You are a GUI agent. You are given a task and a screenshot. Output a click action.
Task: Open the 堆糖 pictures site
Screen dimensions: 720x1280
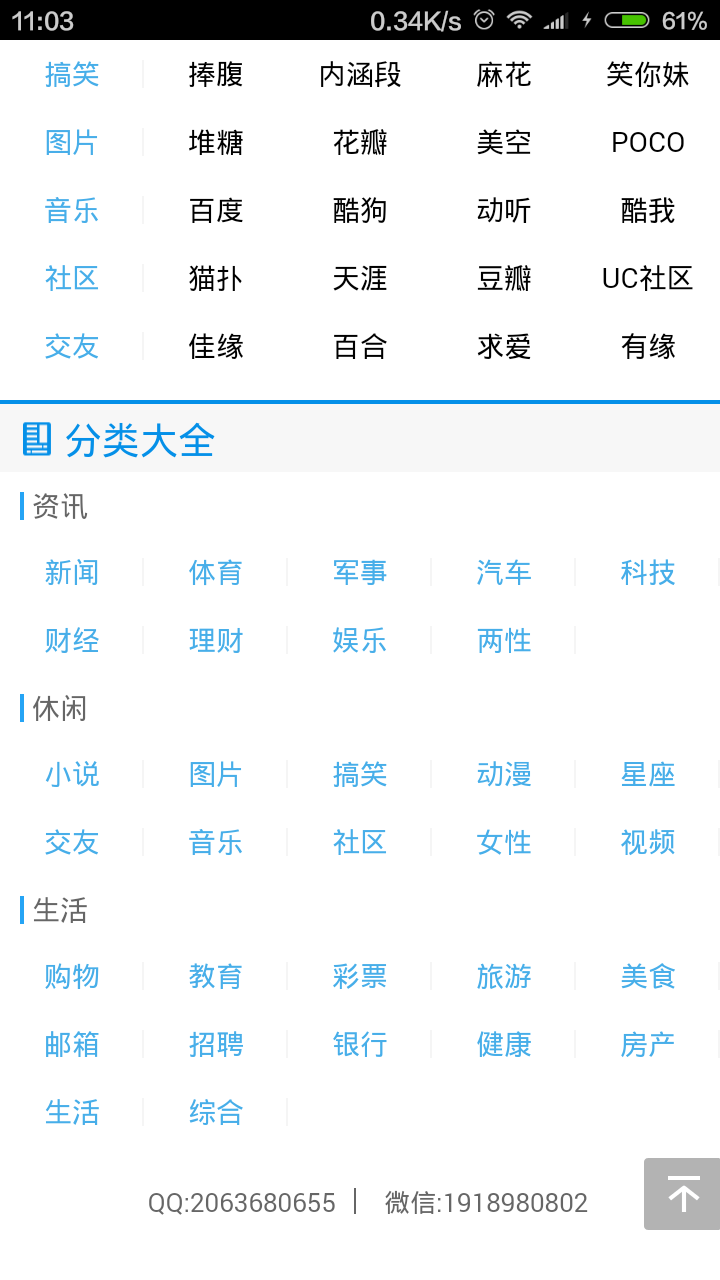[x=216, y=142]
